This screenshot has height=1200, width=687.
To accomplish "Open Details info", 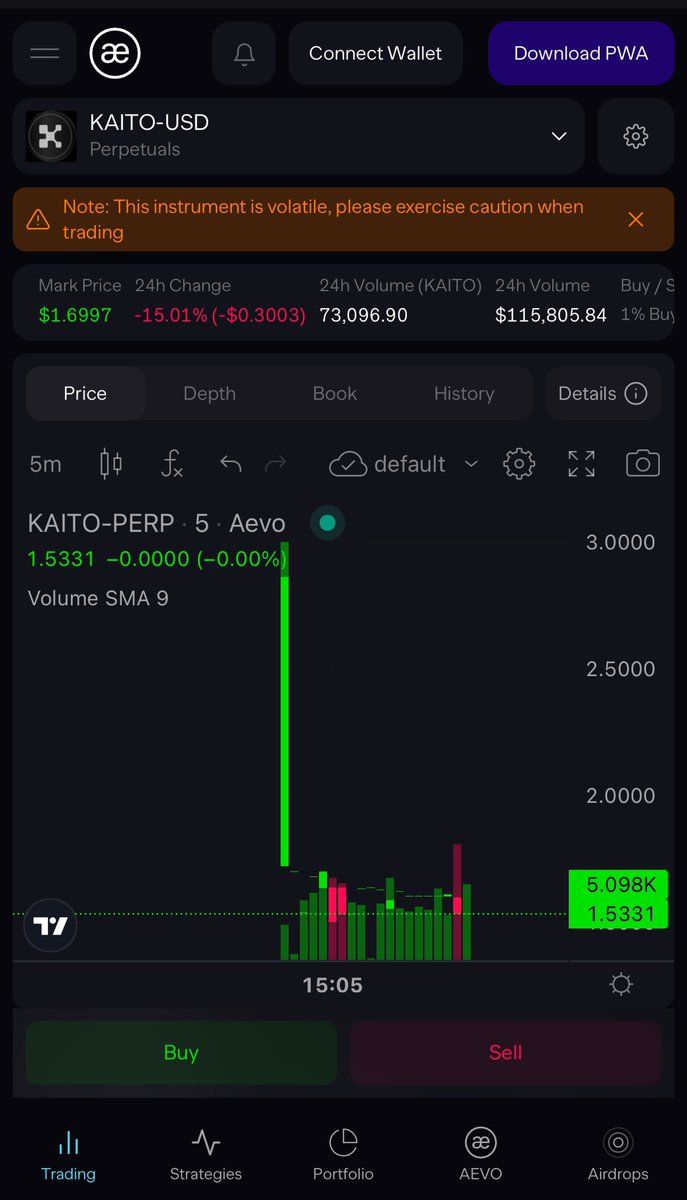I will coord(603,393).
